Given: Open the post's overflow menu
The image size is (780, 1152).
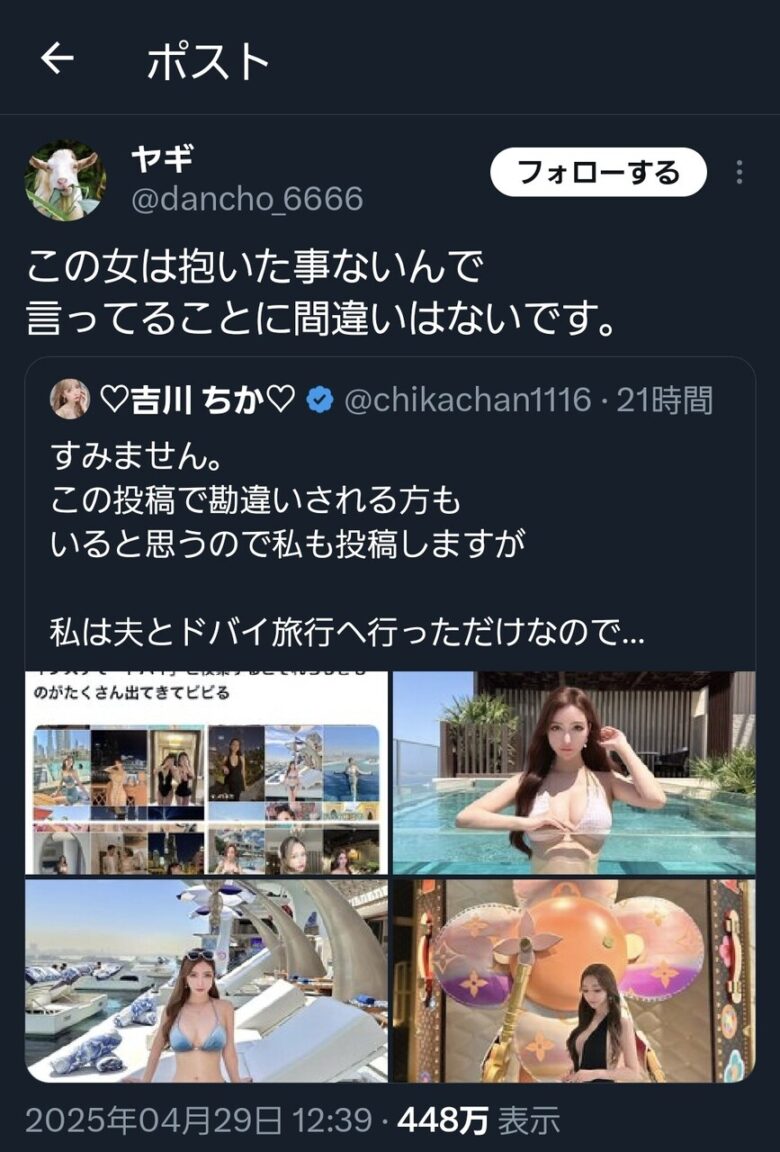Looking at the screenshot, I should [x=739, y=173].
